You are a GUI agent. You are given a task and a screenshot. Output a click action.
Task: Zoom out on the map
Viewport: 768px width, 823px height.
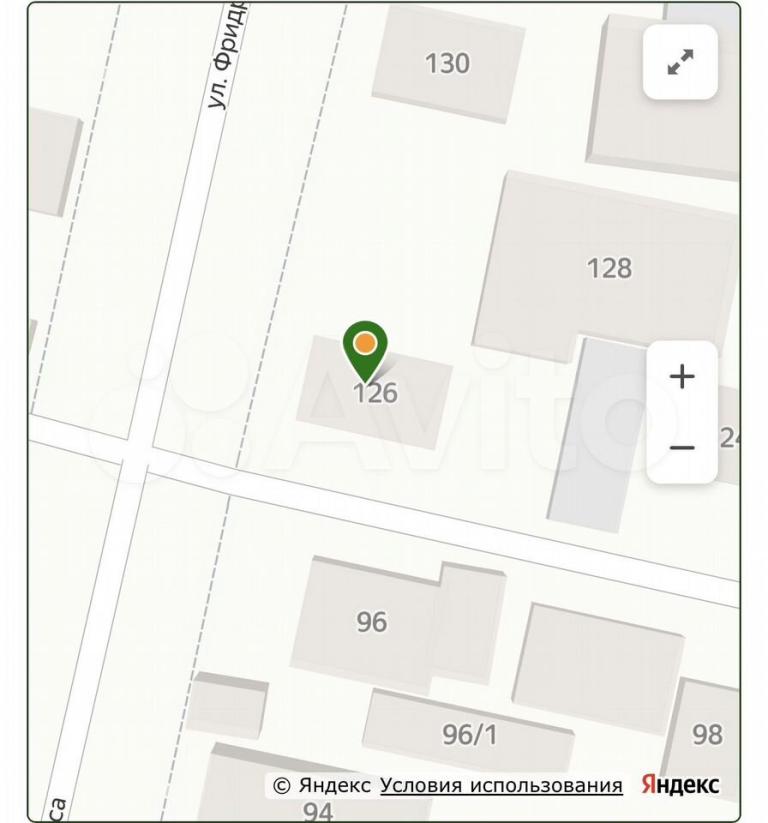tap(682, 447)
